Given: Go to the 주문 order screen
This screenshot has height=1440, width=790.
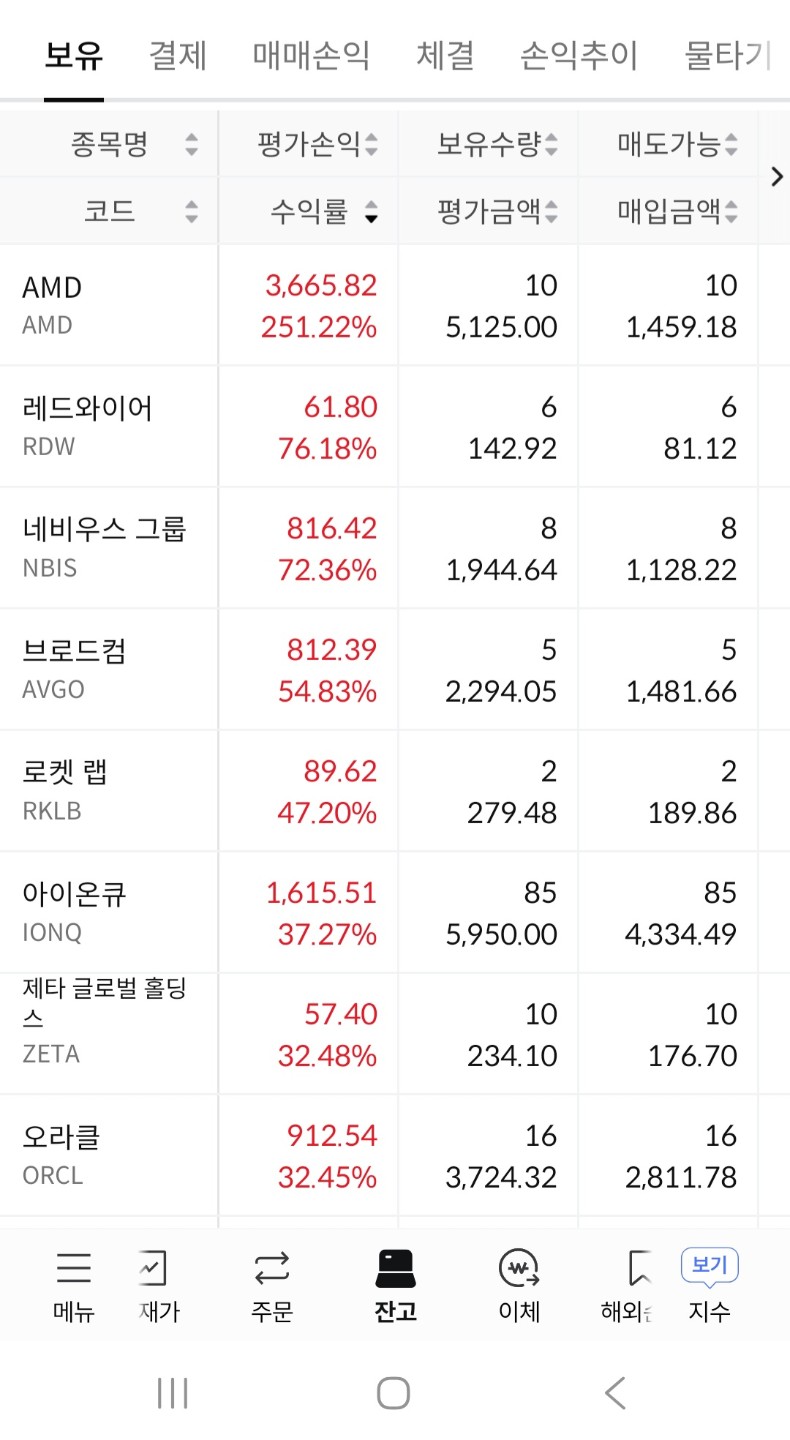Looking at the screenshot, I should pos(271,1286).
